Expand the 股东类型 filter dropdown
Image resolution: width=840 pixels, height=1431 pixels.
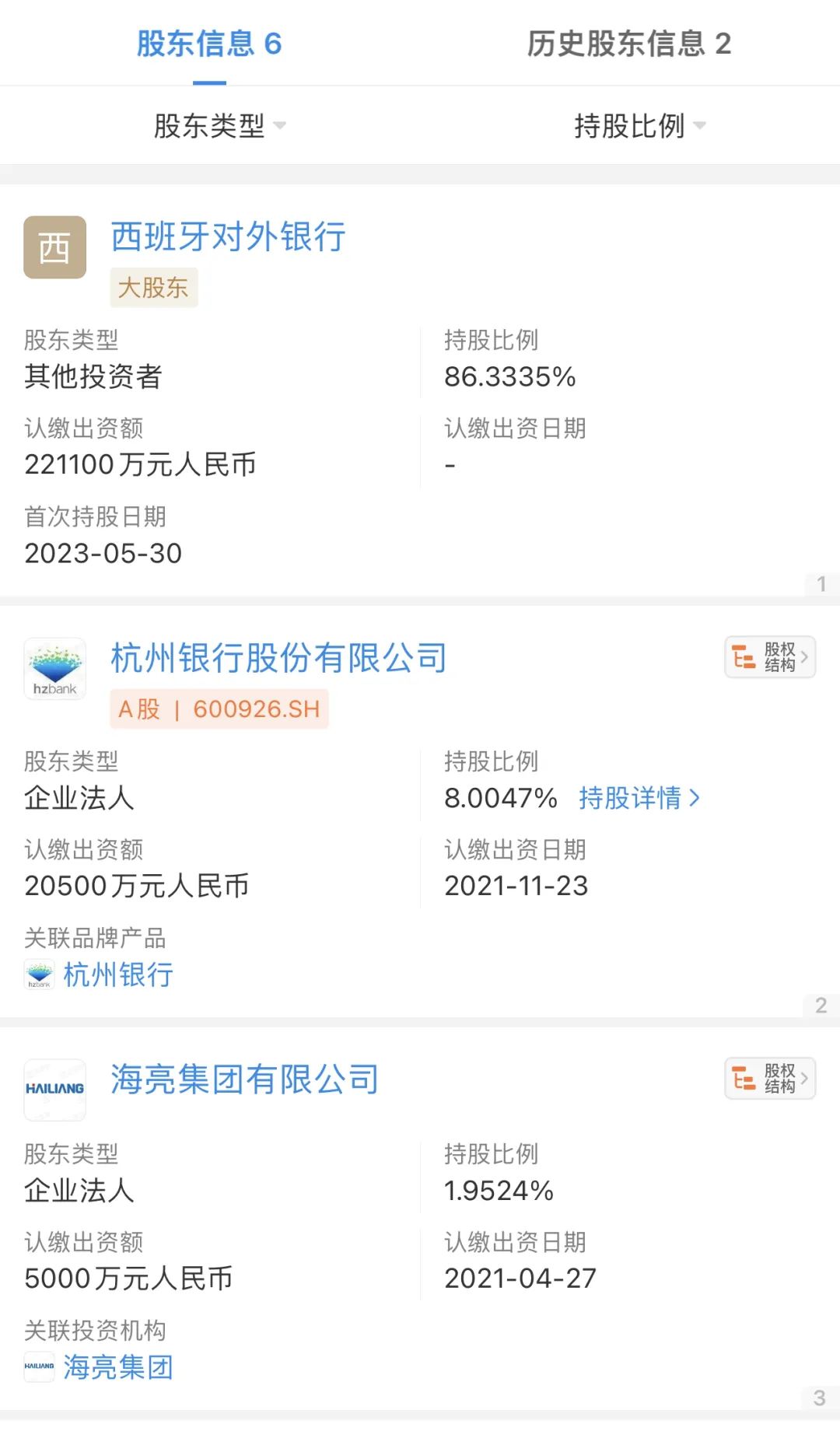pos(219,125)
